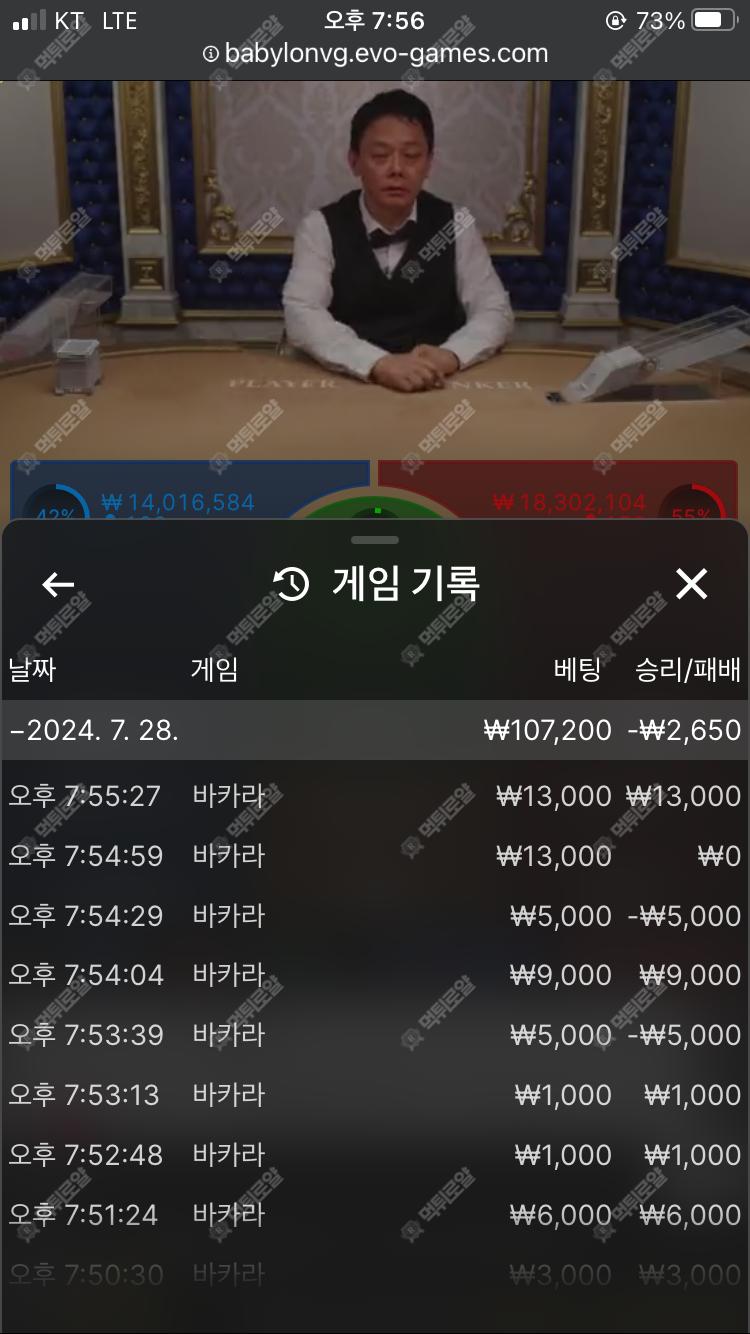Open the 오후 7:52:48 바카라 record

tap(375, 1155)
